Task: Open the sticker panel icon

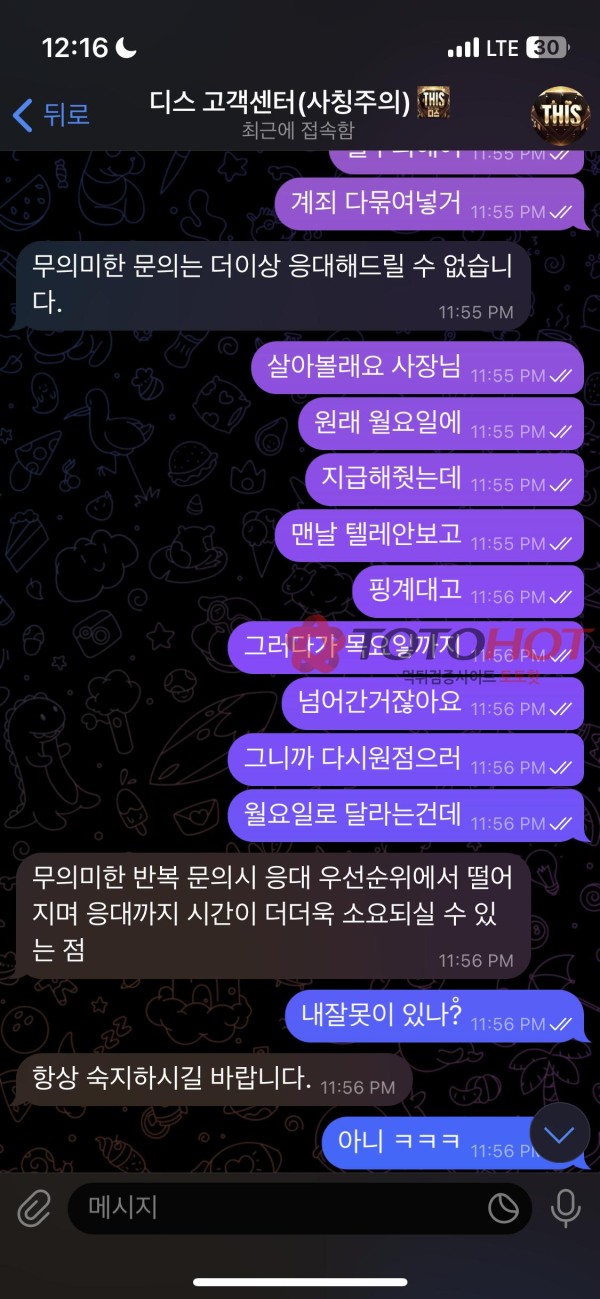Action: click(503, 1208)
